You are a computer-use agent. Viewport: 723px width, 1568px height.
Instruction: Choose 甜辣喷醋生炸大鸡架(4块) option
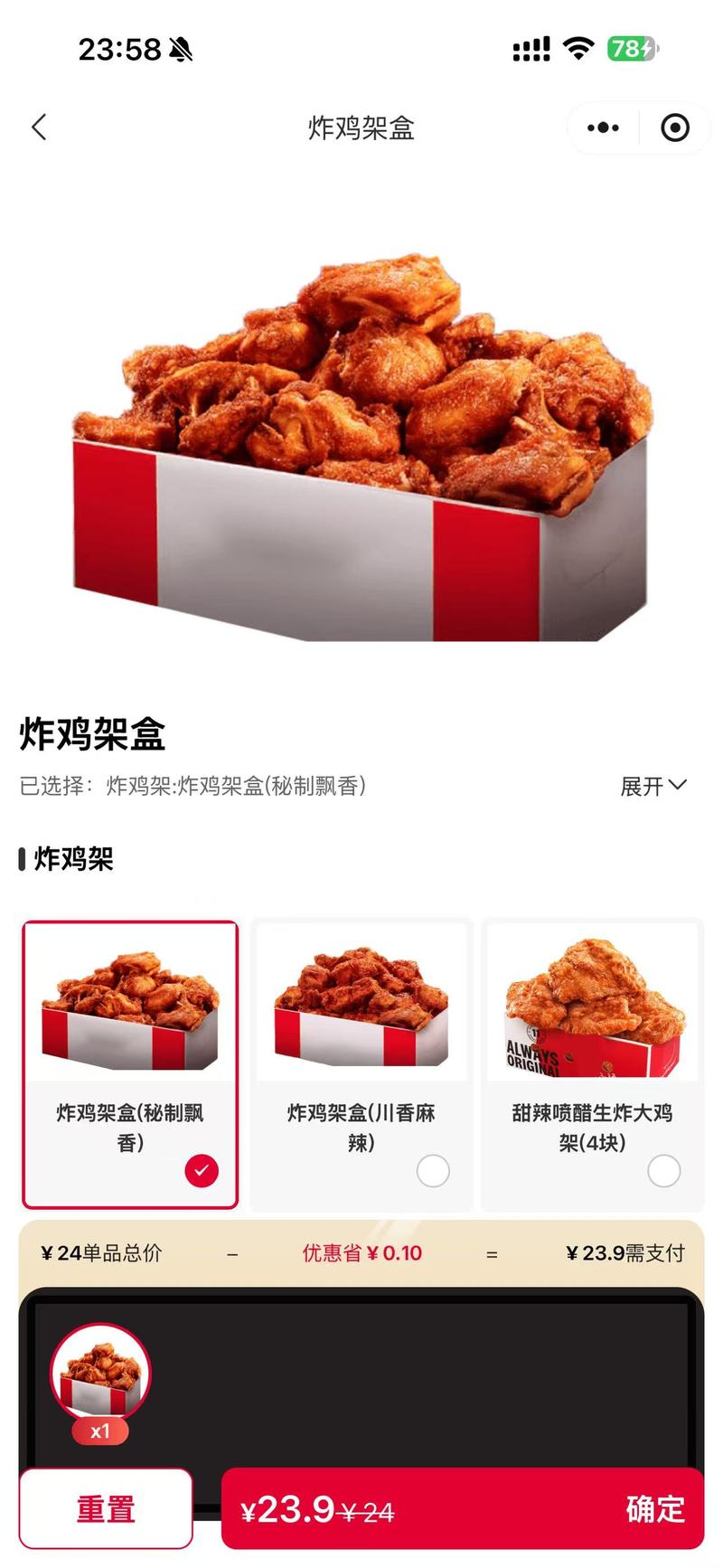592,1064
